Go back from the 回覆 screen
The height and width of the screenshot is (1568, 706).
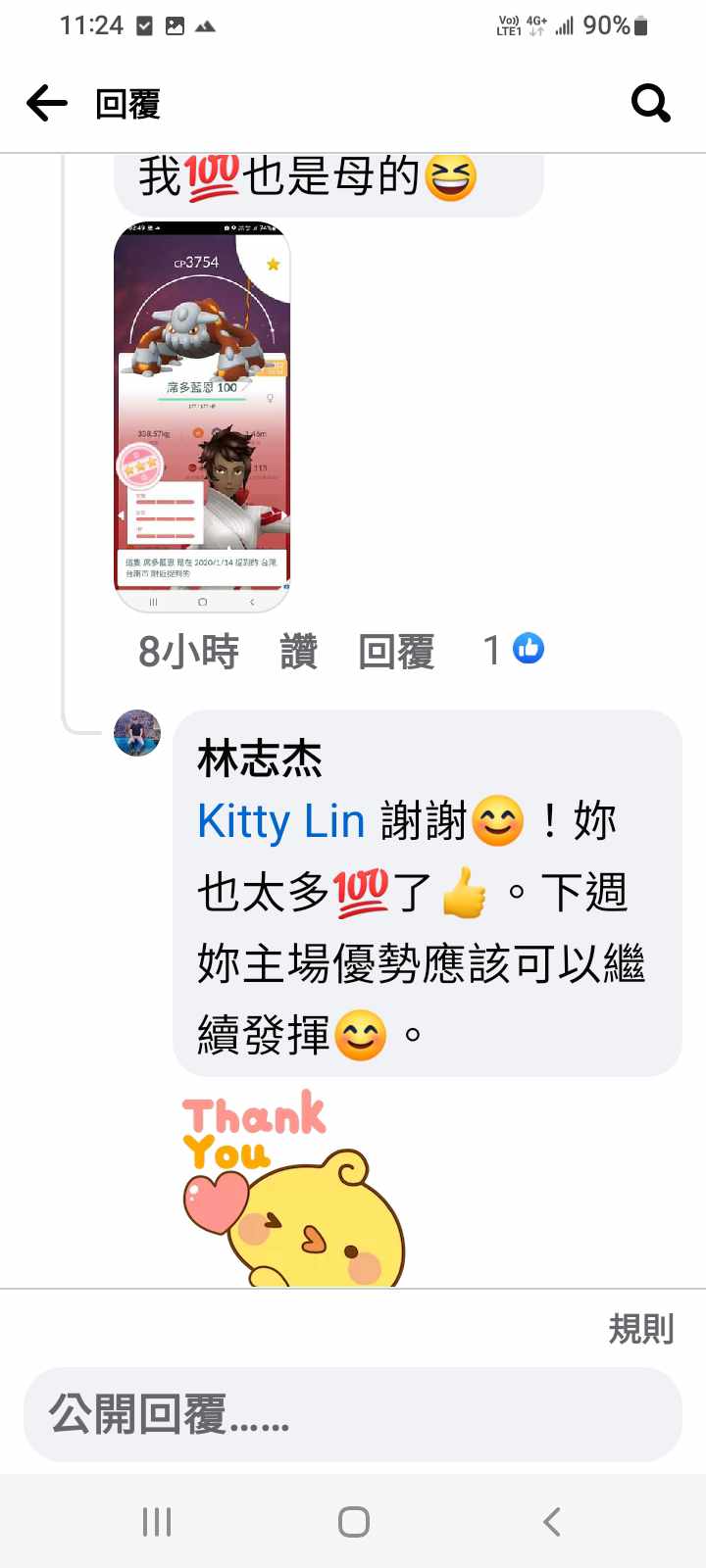(47, 103)
